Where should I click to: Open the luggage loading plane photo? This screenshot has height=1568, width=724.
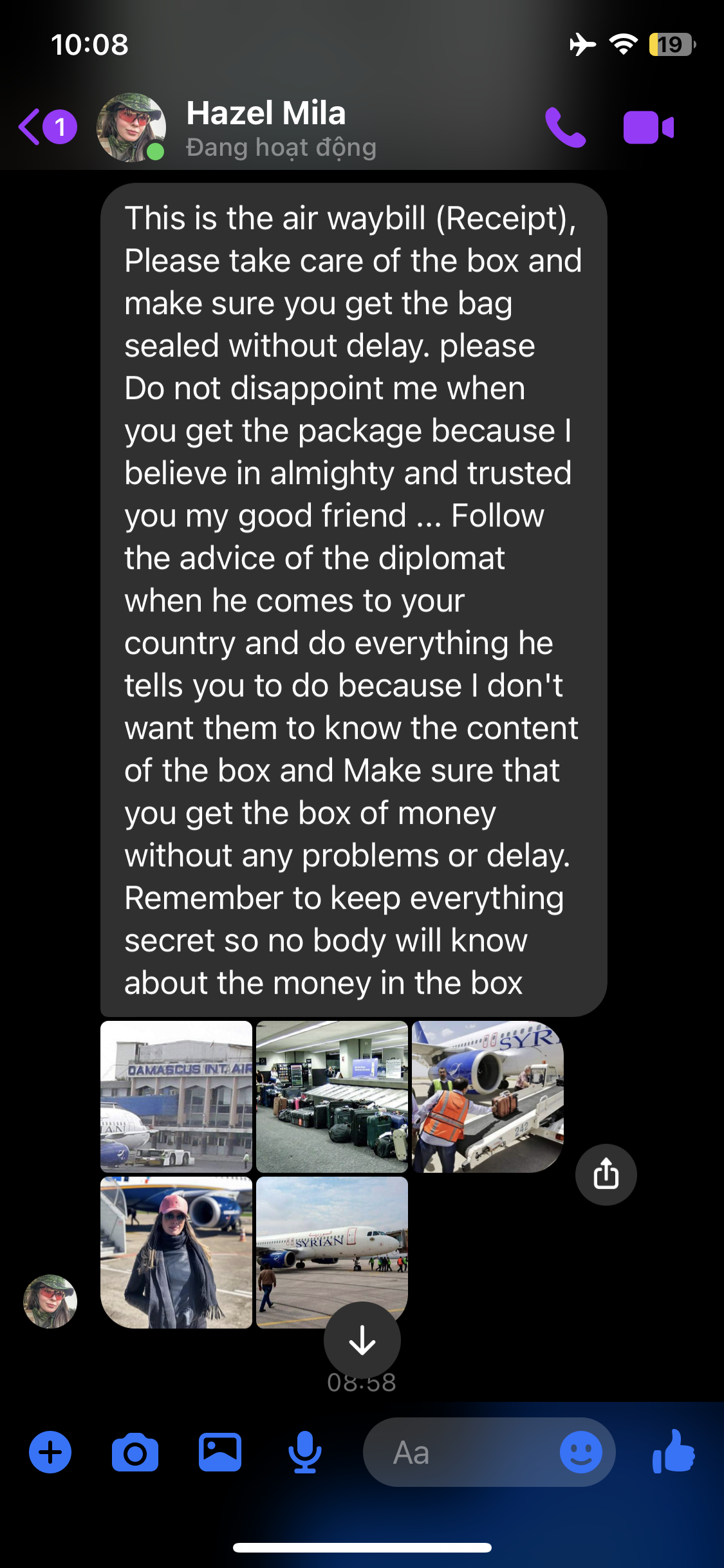487,1096
